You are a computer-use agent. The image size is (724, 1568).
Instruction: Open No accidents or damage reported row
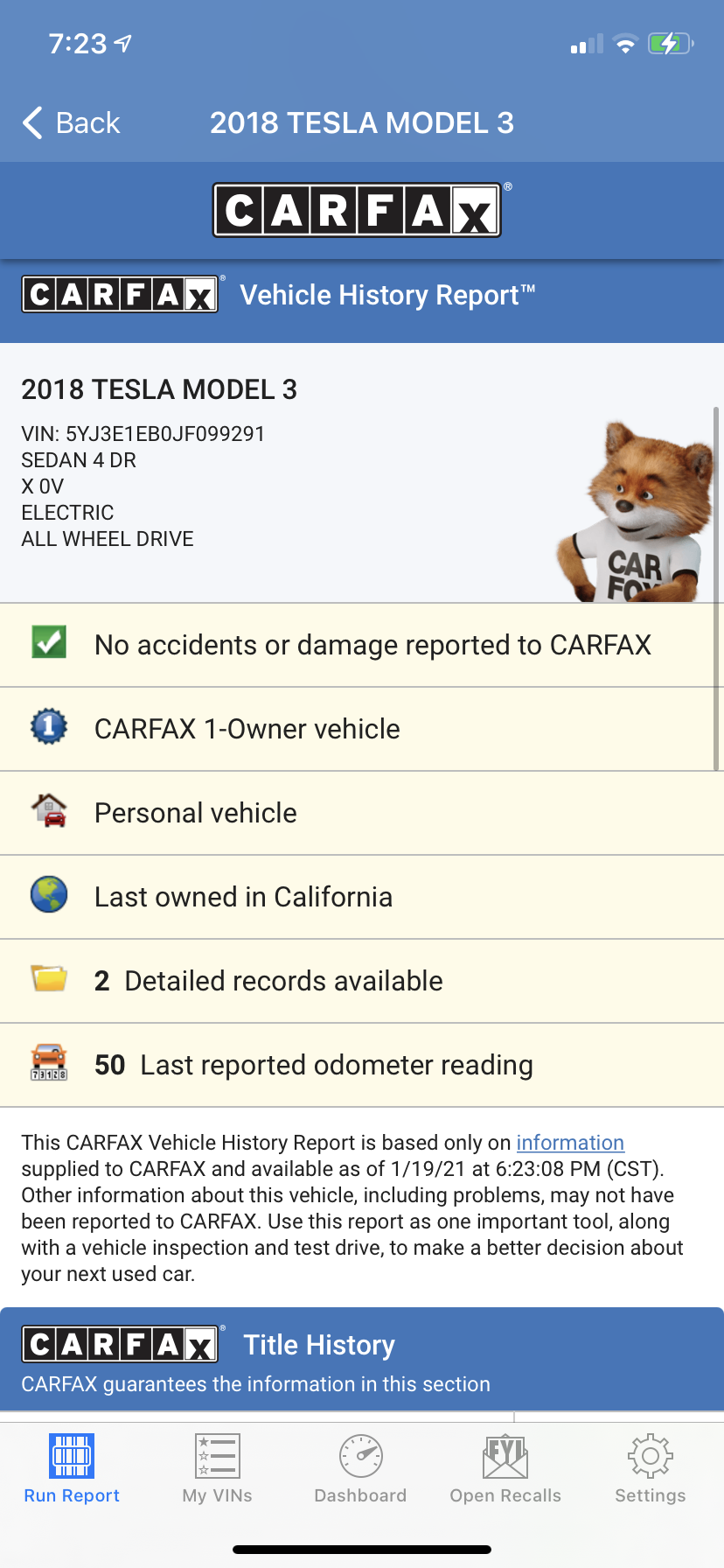coord(362,645)
